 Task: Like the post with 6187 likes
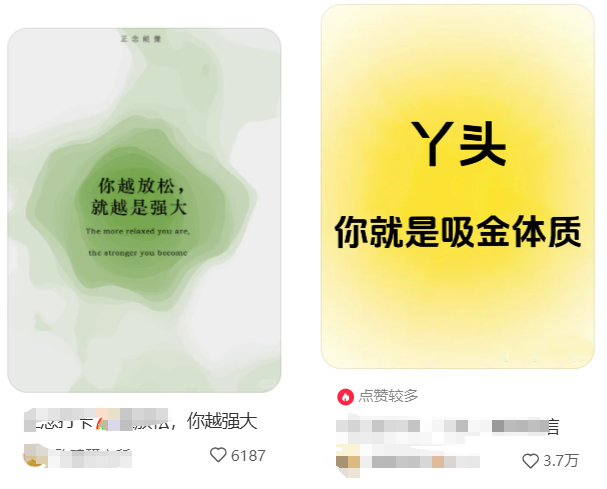pos(218,455)
